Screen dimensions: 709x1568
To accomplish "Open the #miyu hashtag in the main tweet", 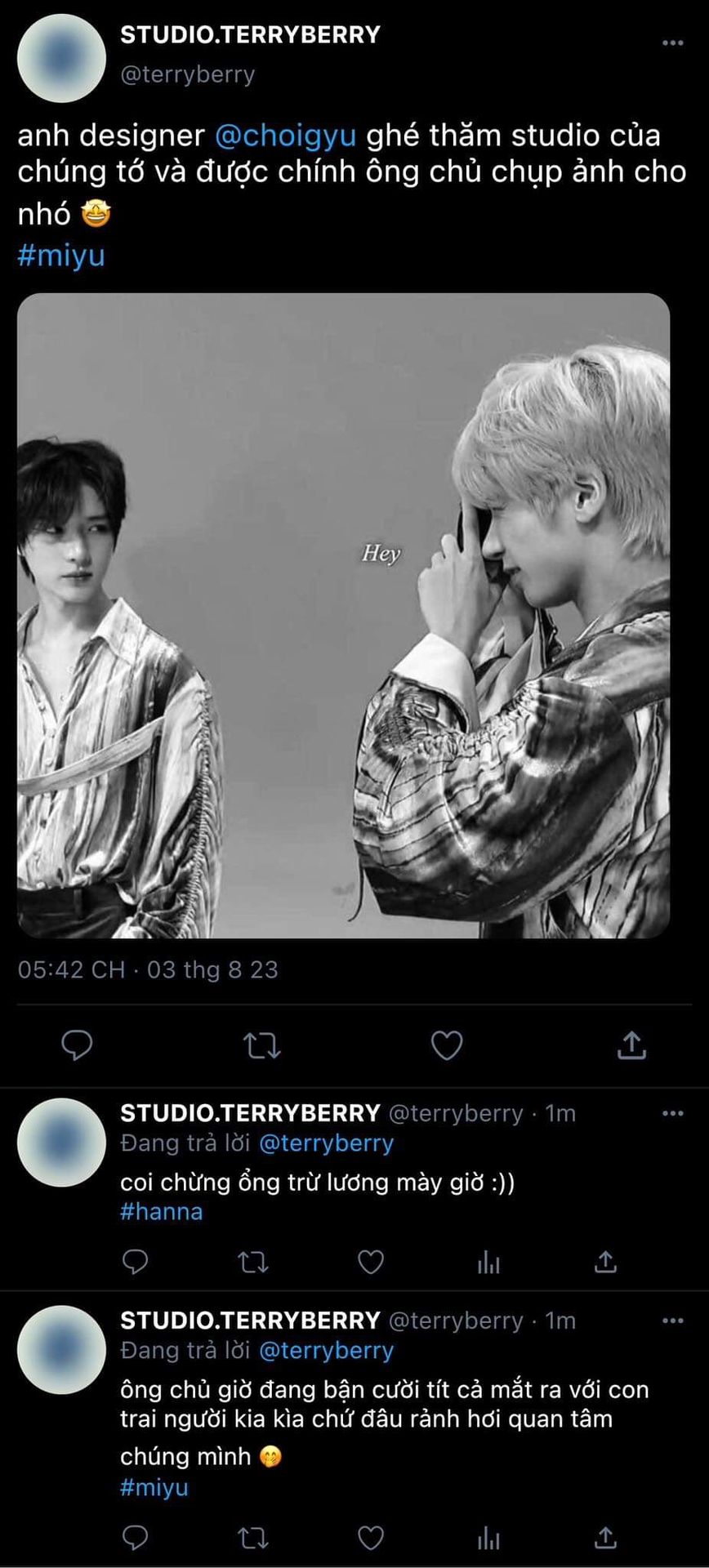I will 61,256.
